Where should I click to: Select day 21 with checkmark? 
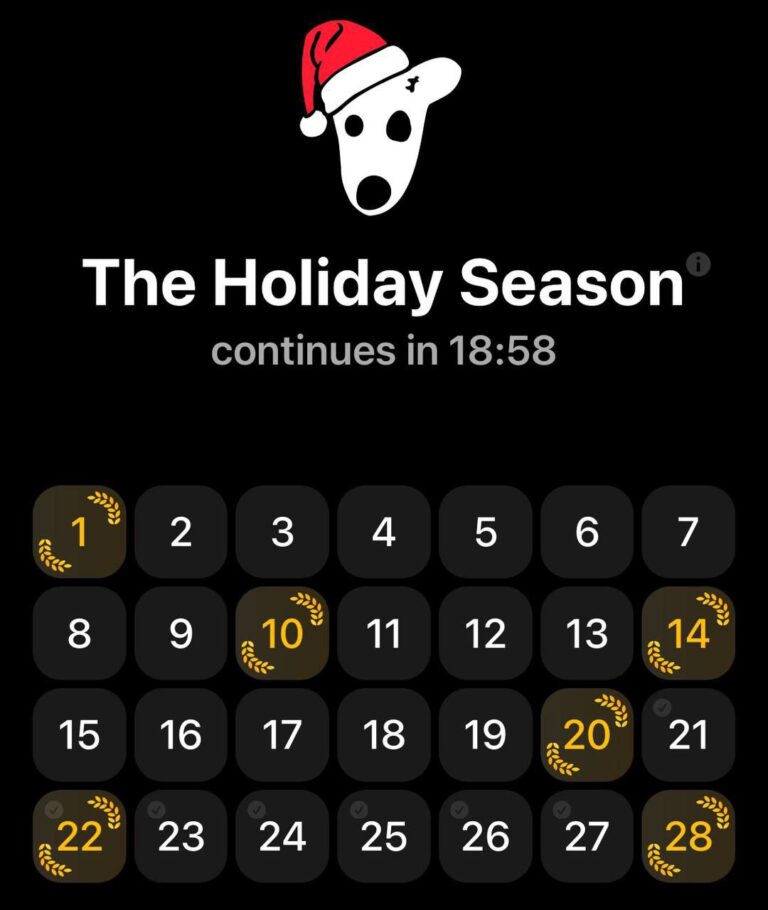pos(688,735)
